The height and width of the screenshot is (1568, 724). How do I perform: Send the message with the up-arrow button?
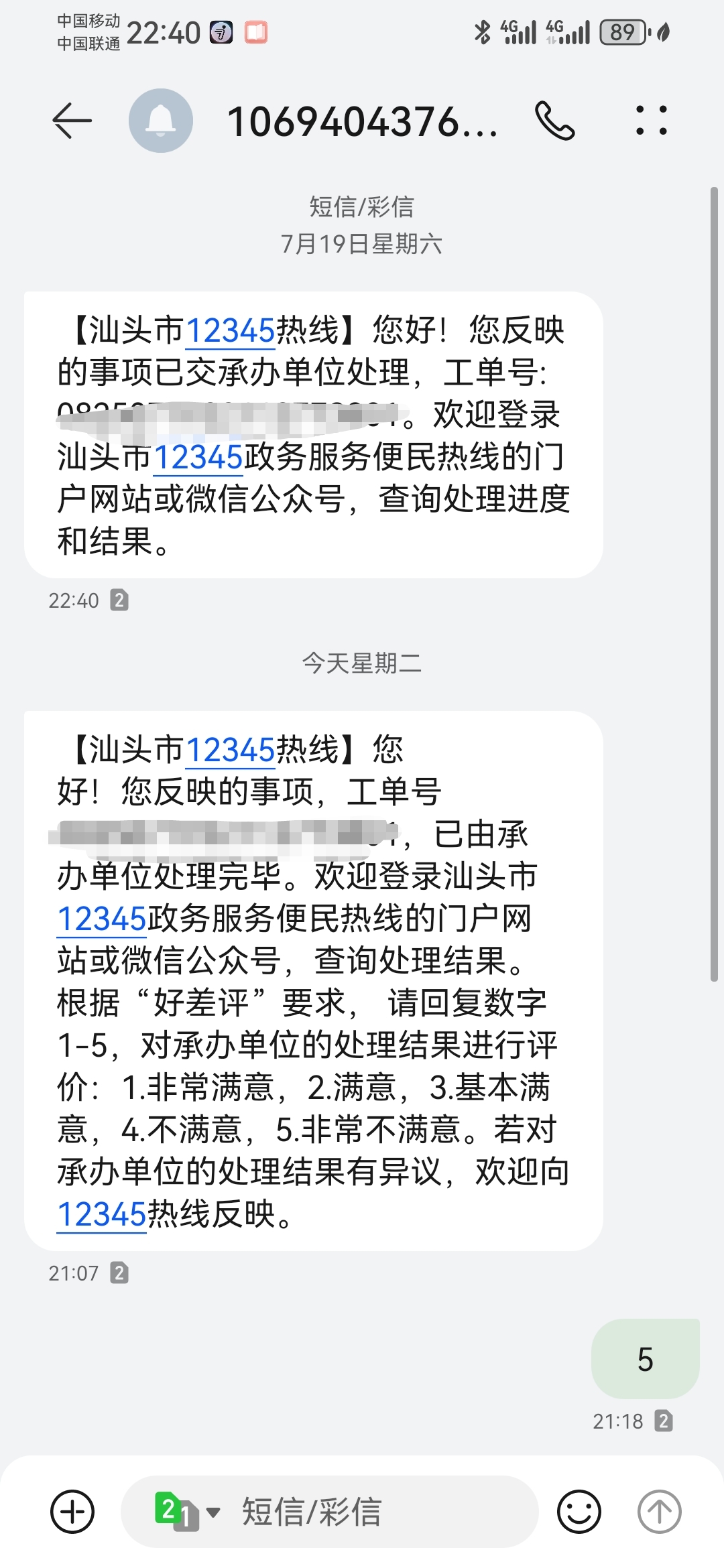pos(659,1512)
